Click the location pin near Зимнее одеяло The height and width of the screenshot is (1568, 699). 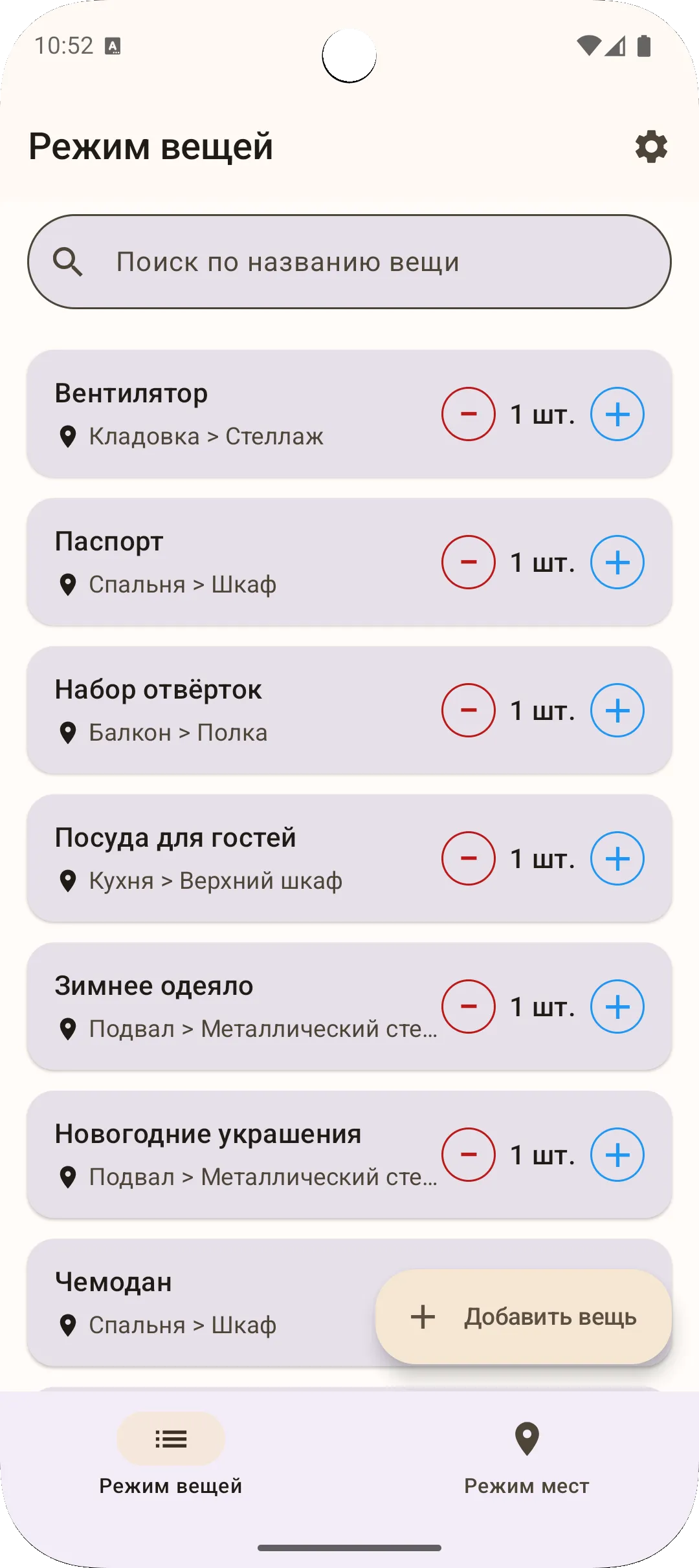[x=70, y=1029]
